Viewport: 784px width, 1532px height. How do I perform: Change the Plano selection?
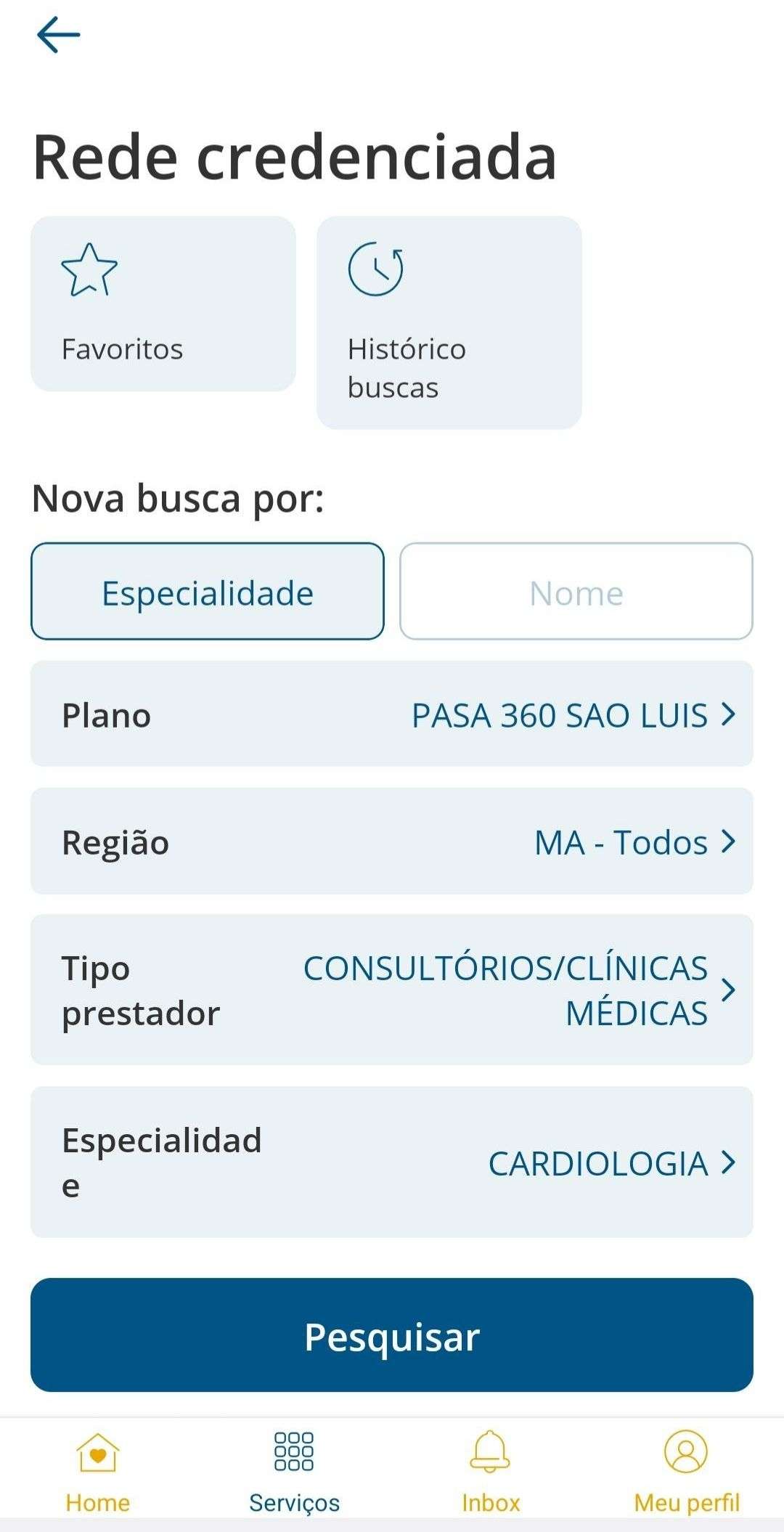[392, 714]
